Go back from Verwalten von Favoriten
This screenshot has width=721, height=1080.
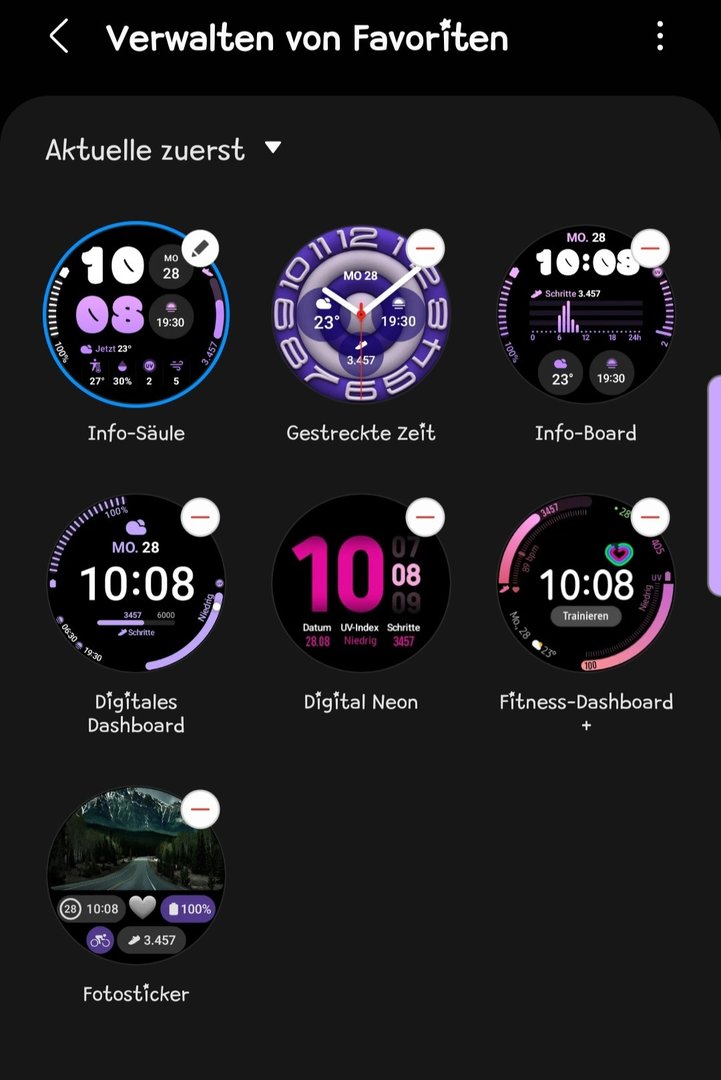(x=59, y=38)
